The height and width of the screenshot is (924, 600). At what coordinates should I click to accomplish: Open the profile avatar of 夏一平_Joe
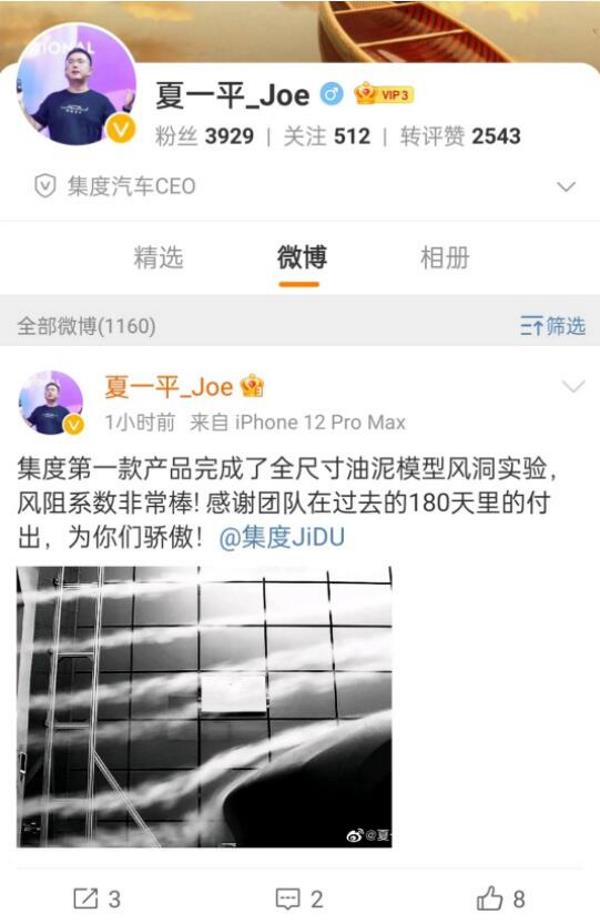tap(77, 87)
